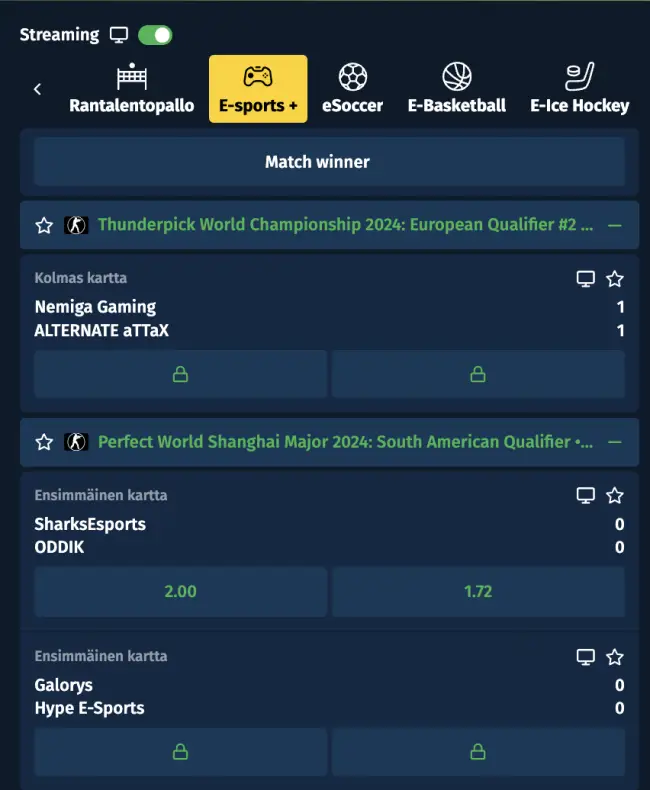Favorite the Thunderpick World Championship league star
This screenshot has height=790, width=650.
pos(44,225)
